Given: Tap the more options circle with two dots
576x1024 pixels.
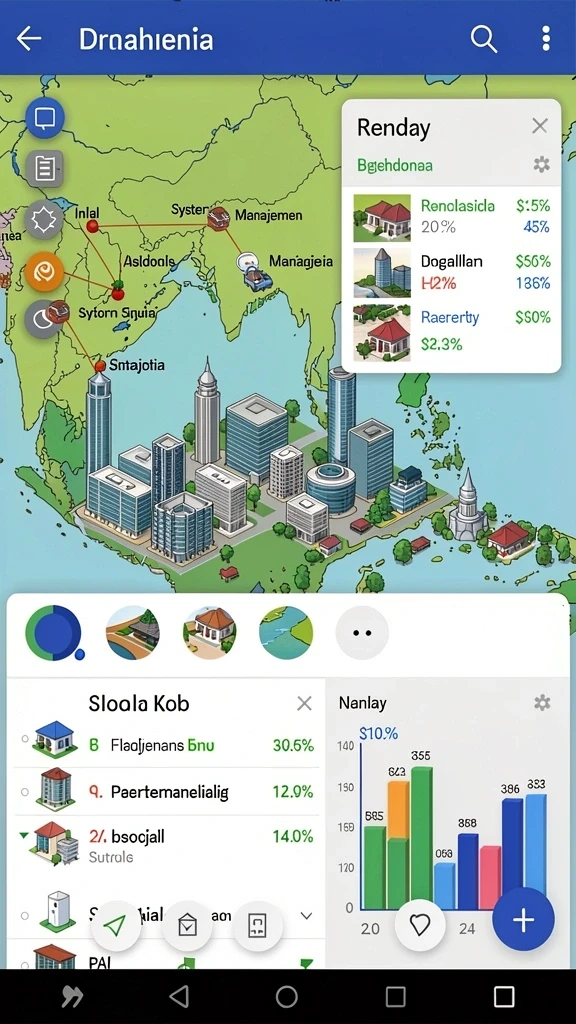Looking at the screenshot, I should click(362, 633).
